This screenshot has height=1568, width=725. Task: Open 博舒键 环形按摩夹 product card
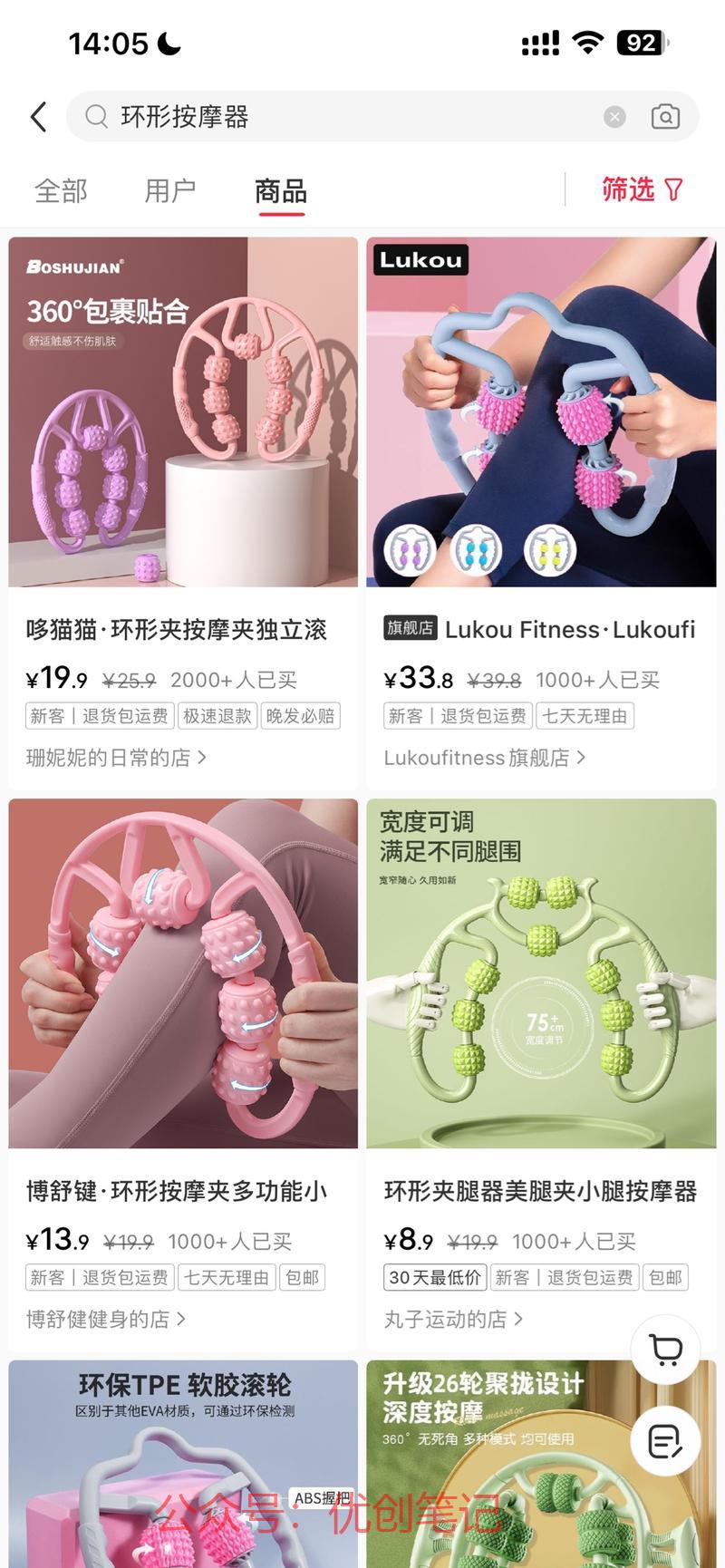click(x=183, y=974)
